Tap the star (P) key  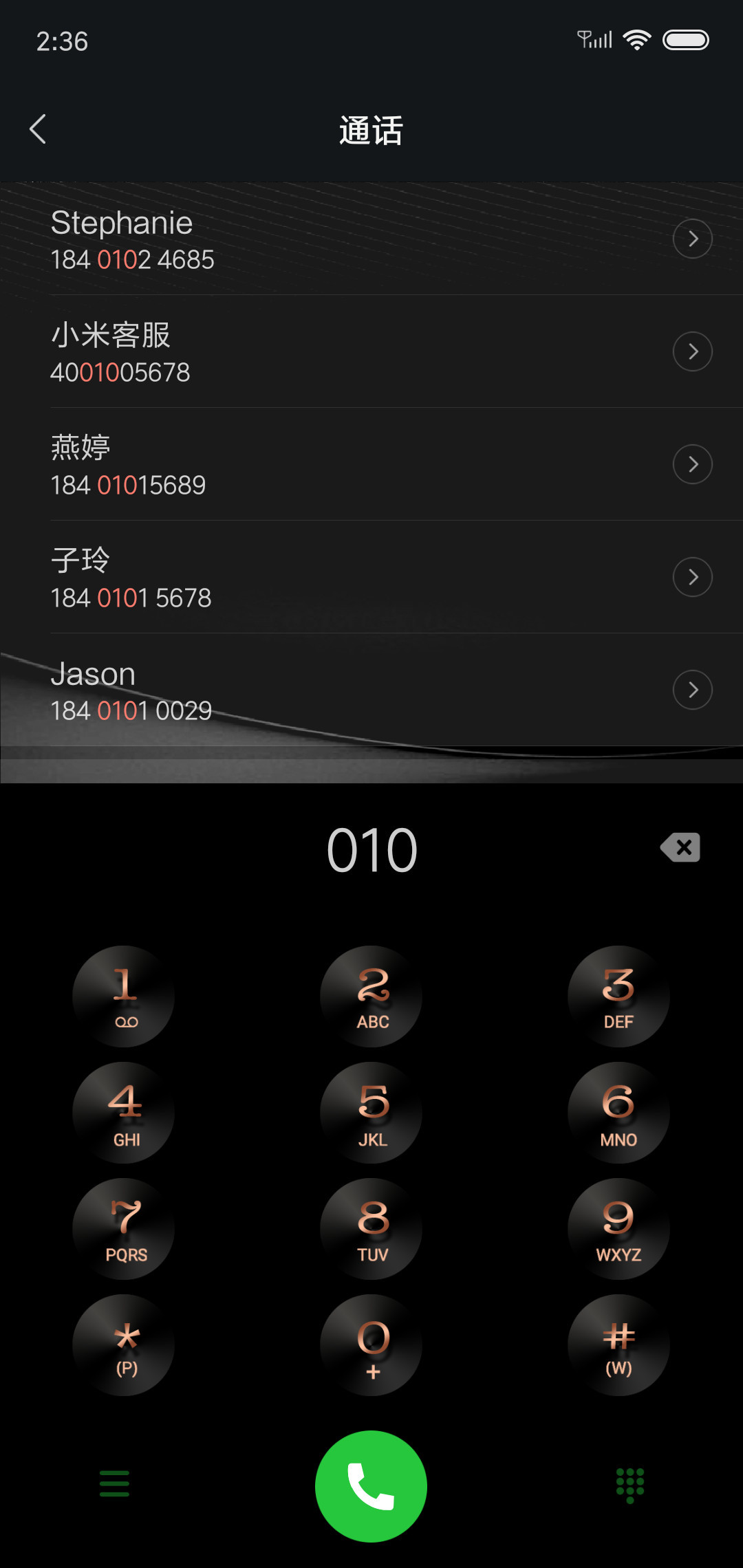pyautogui.click(x=124, y=1345)
